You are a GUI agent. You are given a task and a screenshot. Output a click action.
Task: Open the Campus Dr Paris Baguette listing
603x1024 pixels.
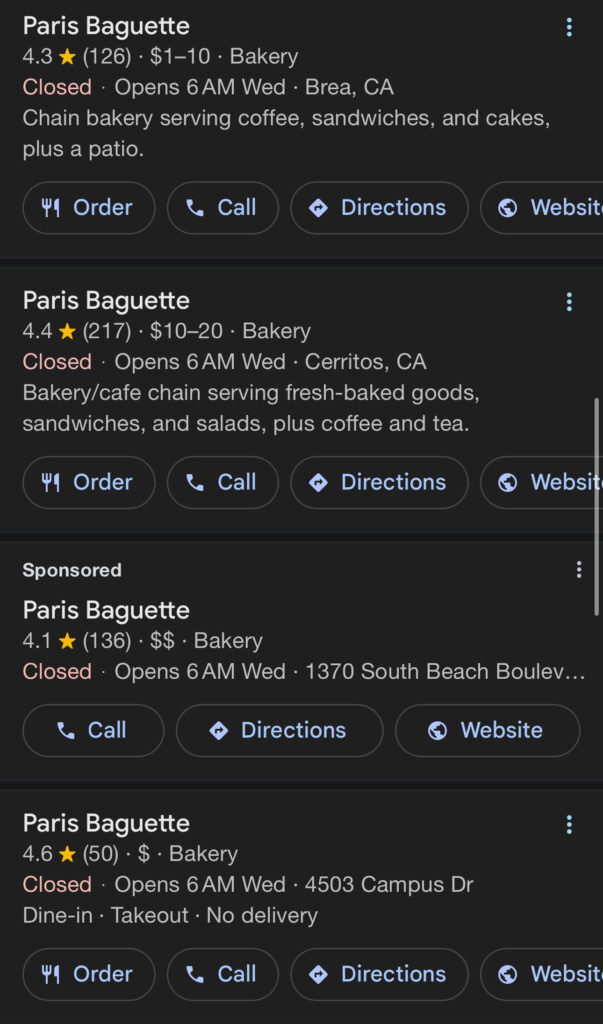[x=106, y=823]
